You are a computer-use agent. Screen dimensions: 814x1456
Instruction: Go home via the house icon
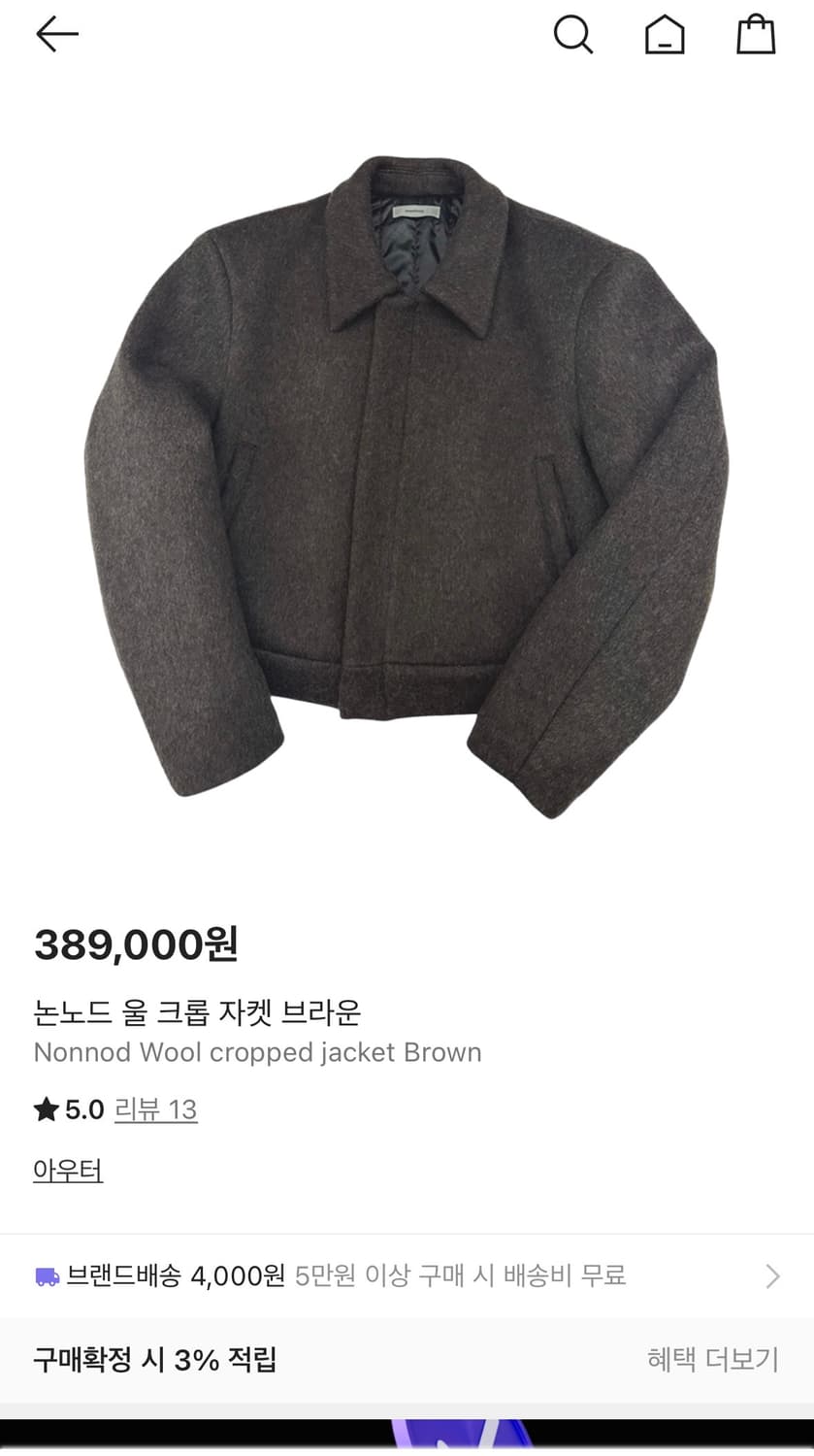665,34
